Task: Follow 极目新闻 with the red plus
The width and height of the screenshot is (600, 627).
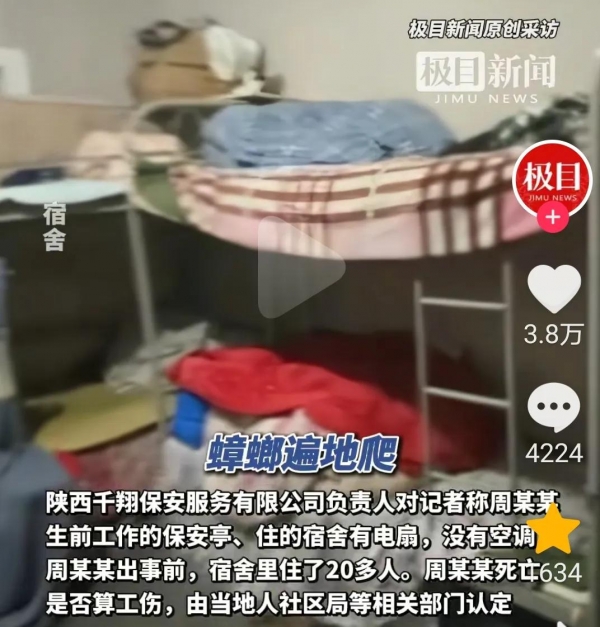Action: tap(553, 216)
